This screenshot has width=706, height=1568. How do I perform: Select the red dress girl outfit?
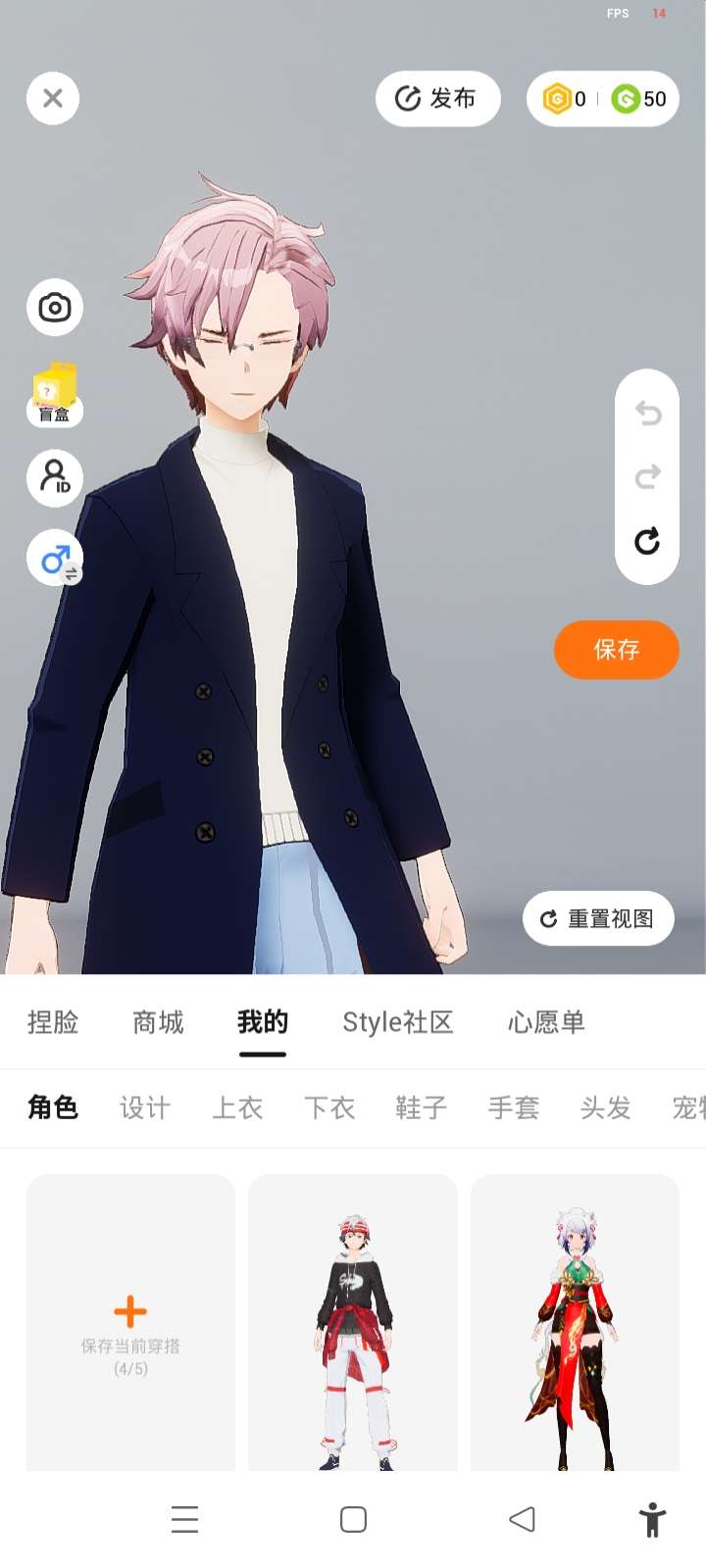pos(576,1323)
